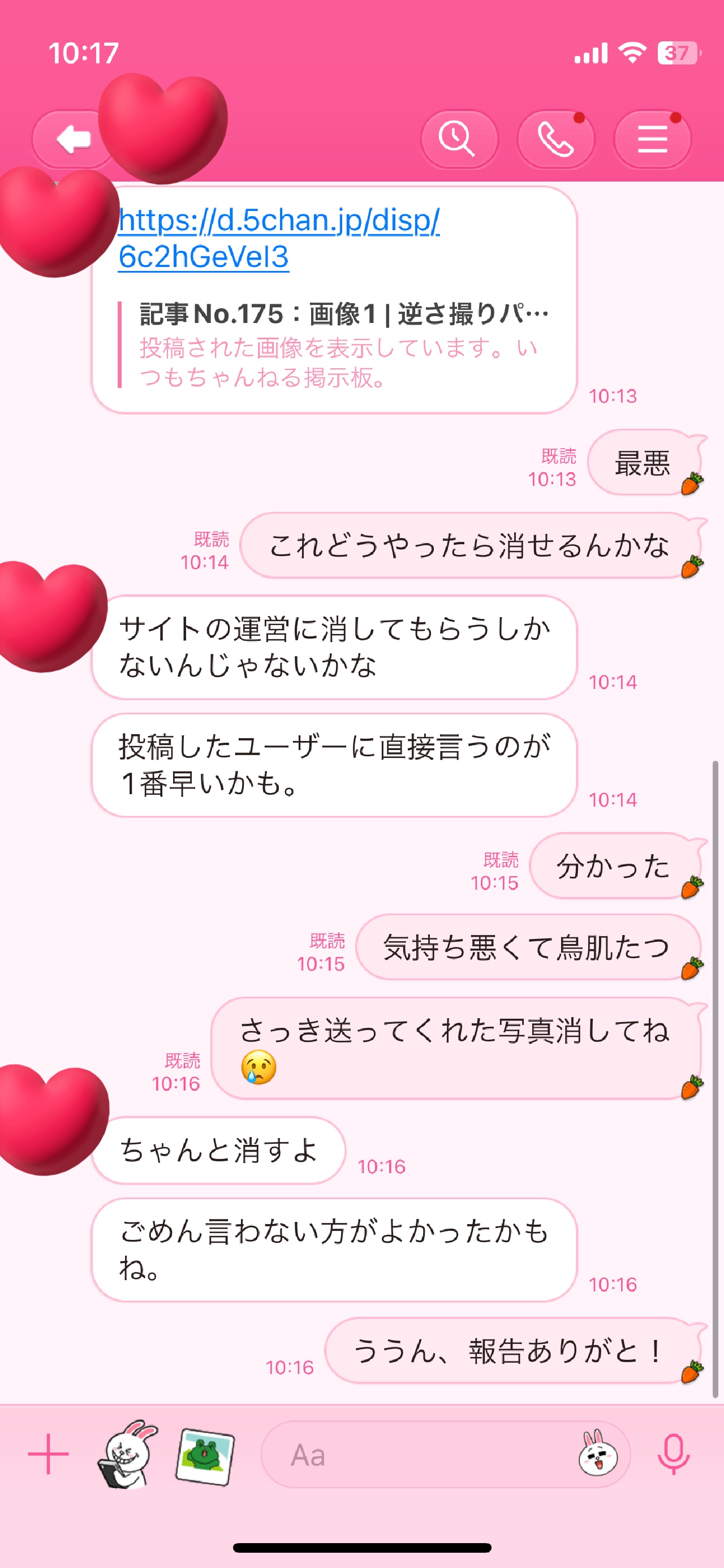The width and height of the screenshot is (724, 1568).
Task: Open the in-chat search icon
Action: tap(459, 139)
